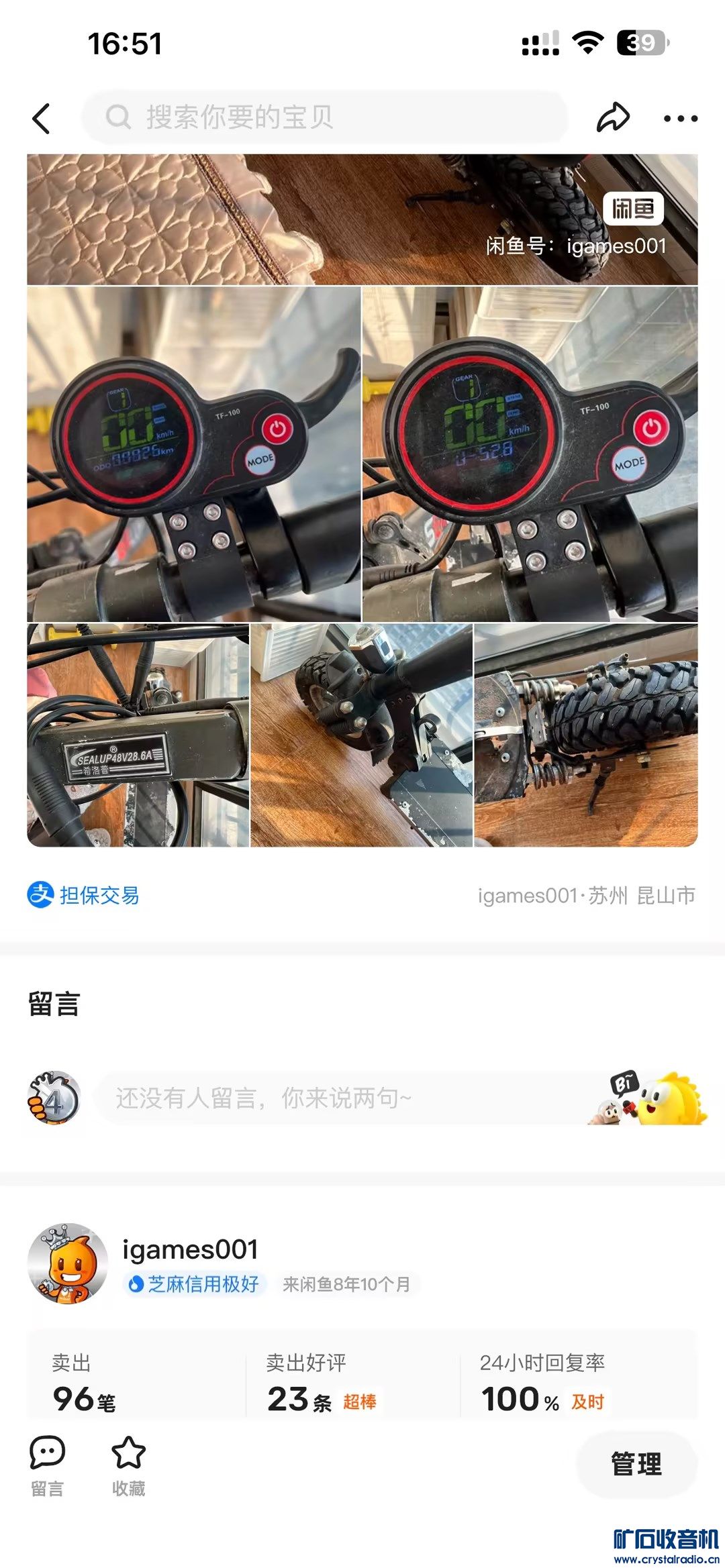Viewport: 725px width, 1568px height.
Task: Open seller igames001's profile
Action: 190,1249
